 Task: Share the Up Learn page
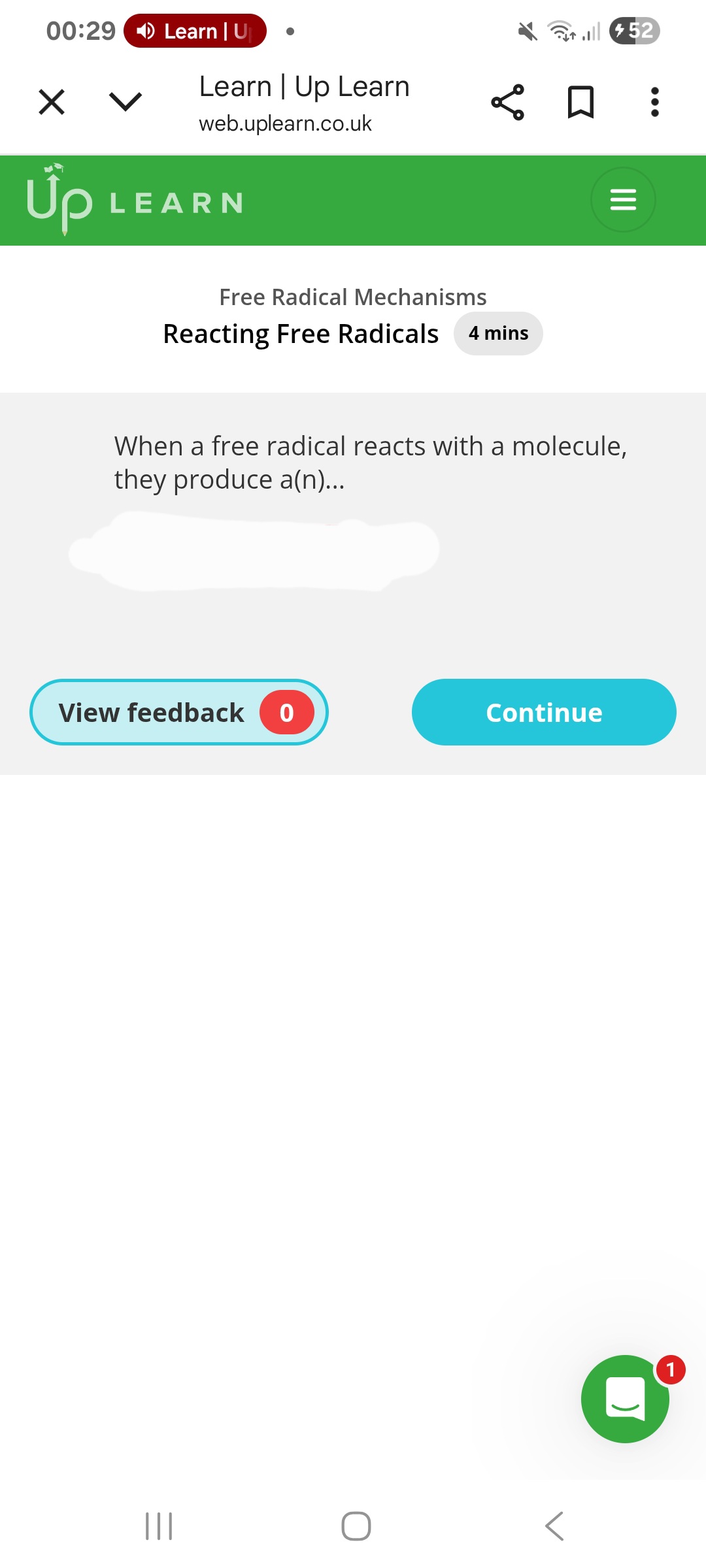click(508, 102)
